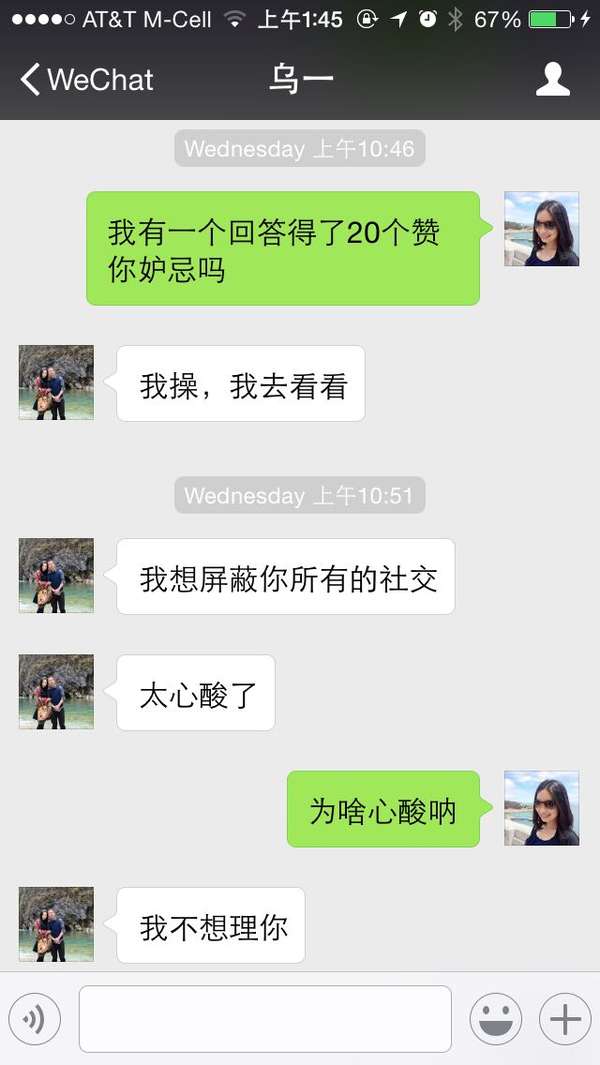Open contact avatar beside 我操，我去看看

coord(56,383)
